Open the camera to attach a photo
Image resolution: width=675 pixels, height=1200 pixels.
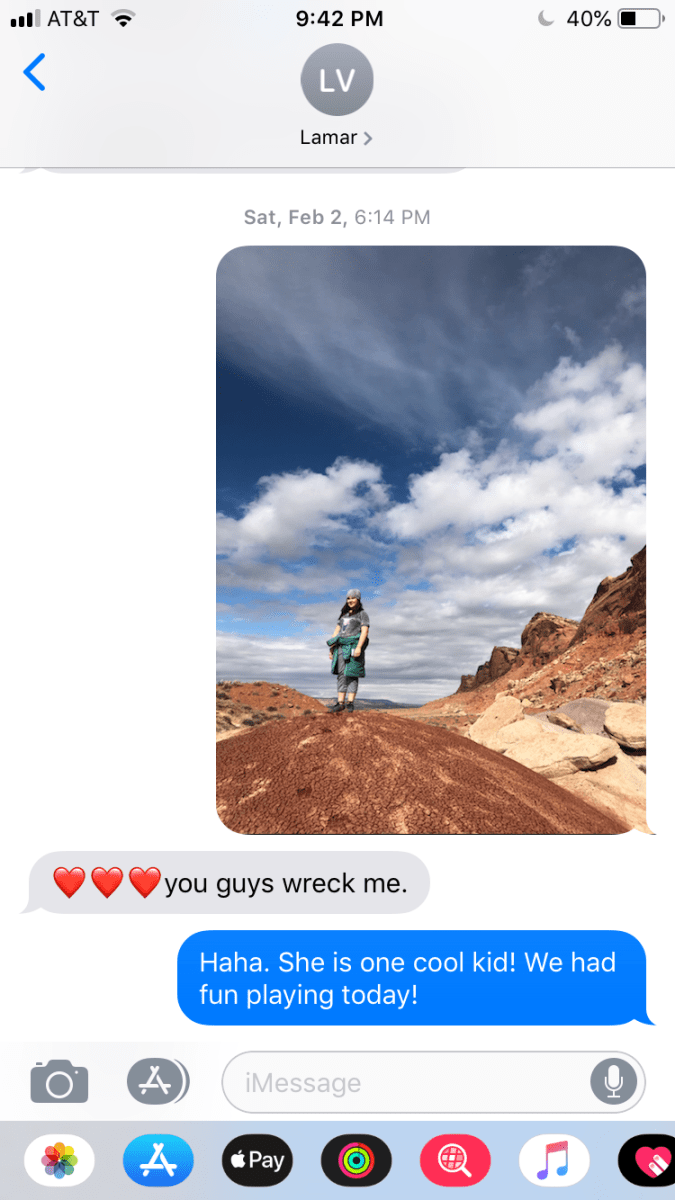(x=59, y=1082)
